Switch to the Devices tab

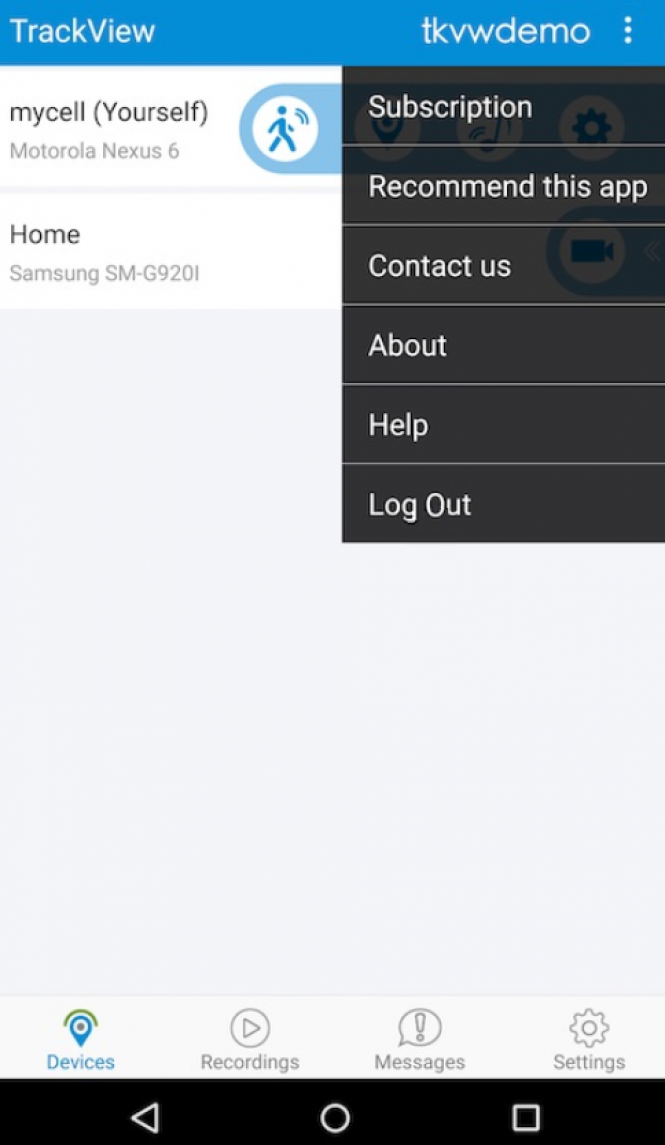click(x=81, y=1038)
